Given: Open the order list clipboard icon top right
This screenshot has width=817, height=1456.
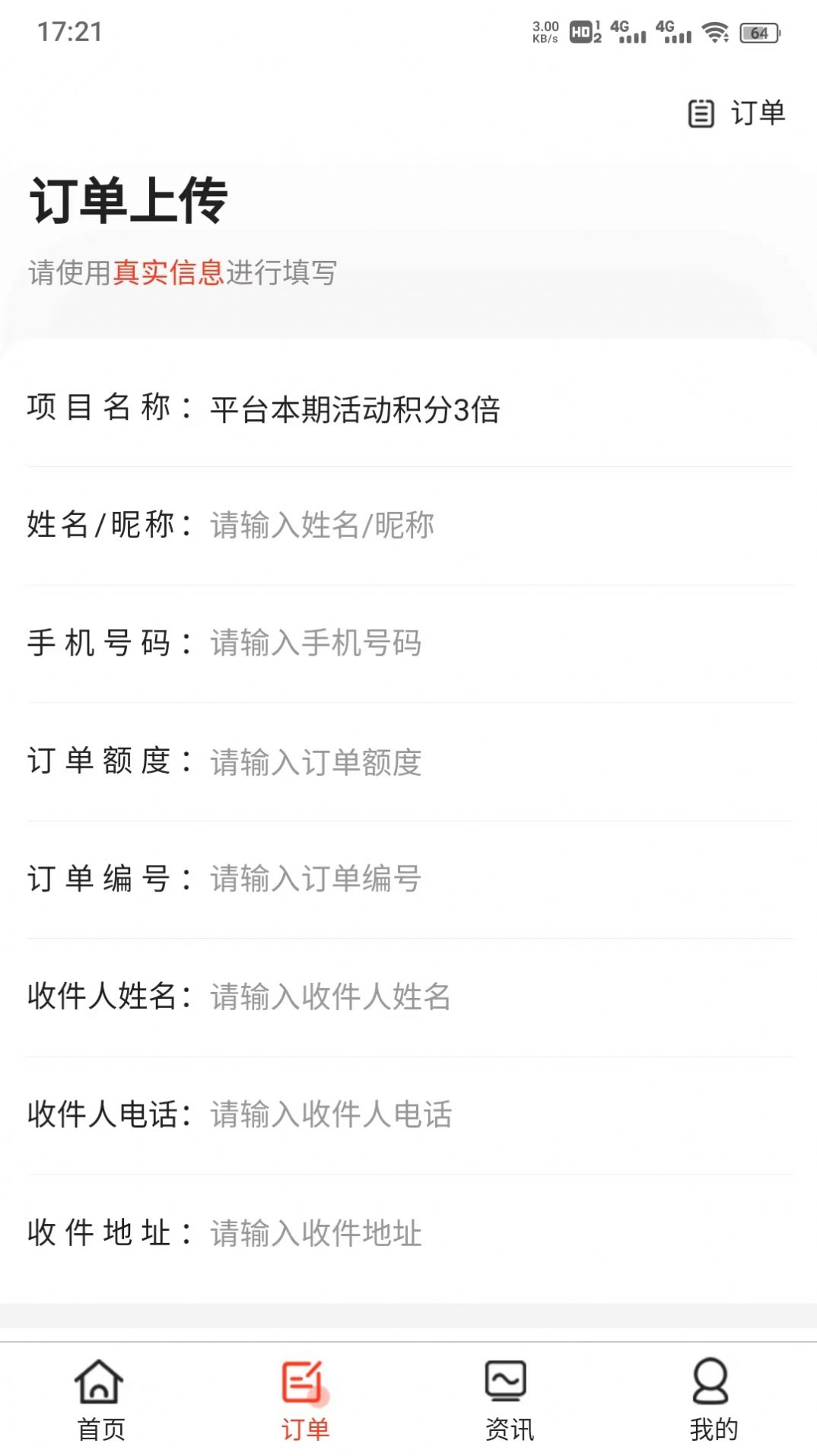Looking at the screenshot, I should pos(701,113).
